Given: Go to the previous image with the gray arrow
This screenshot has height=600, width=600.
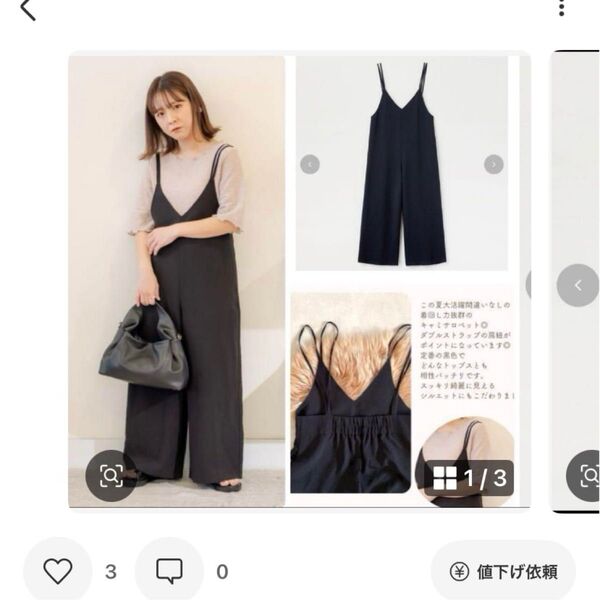Looking at the screenshot, I should (x=577, y=285).
